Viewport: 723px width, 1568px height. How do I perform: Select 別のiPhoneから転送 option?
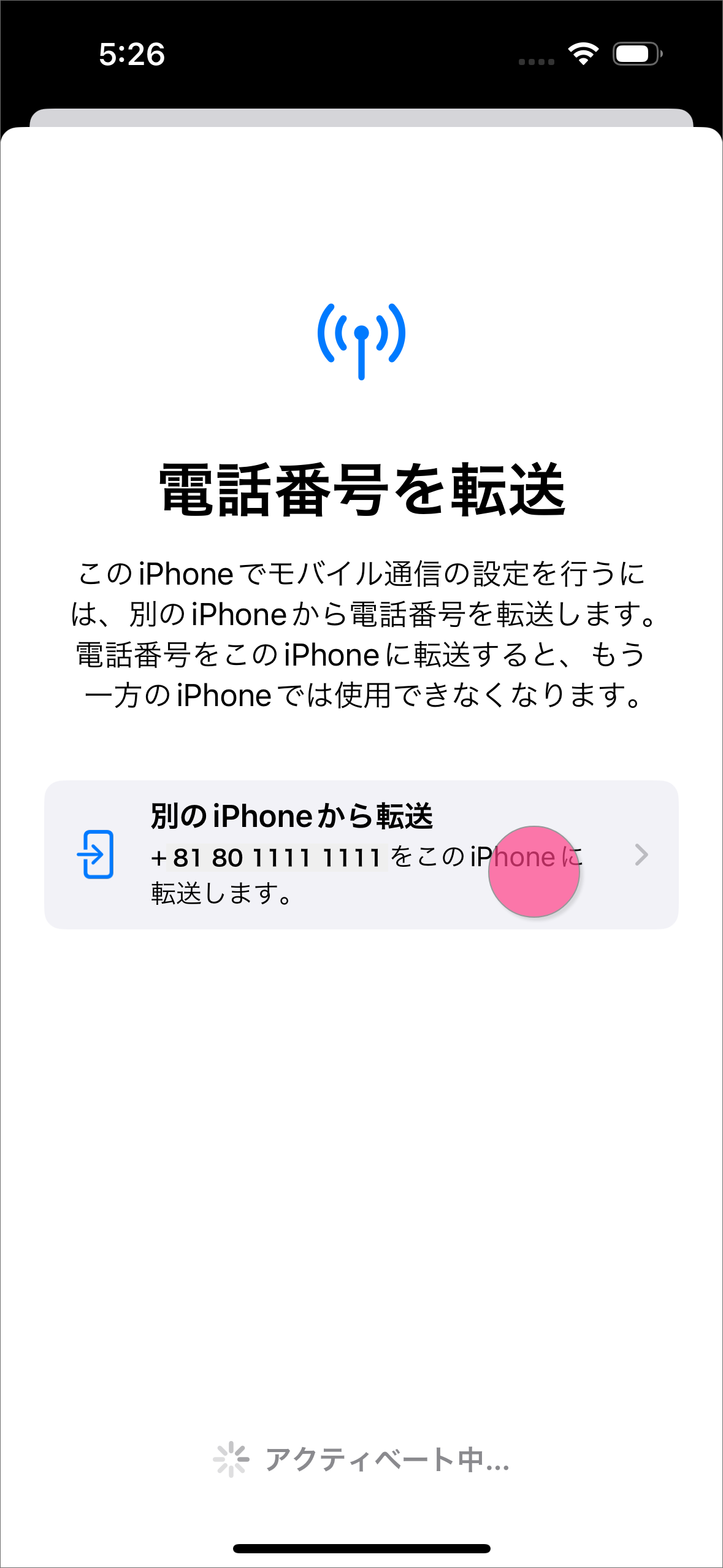point(361,855)
